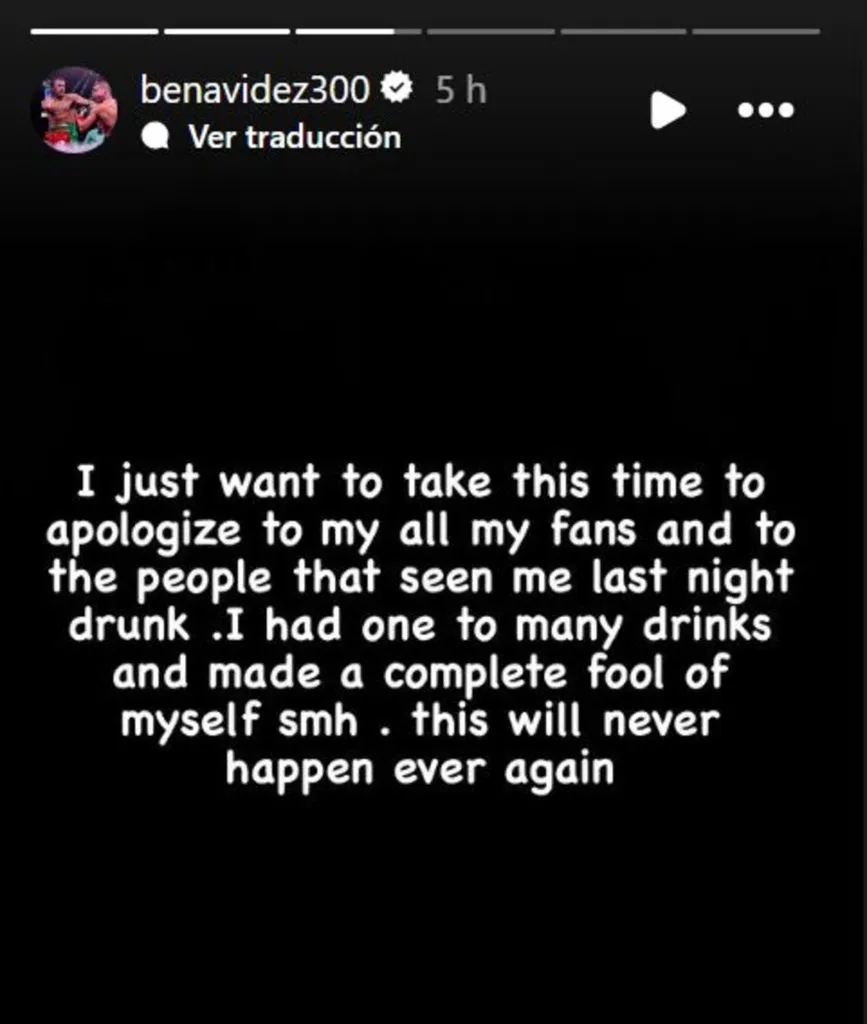Resume story playback with play button
The image size is (867, 1024).
[x=668, y=110]
